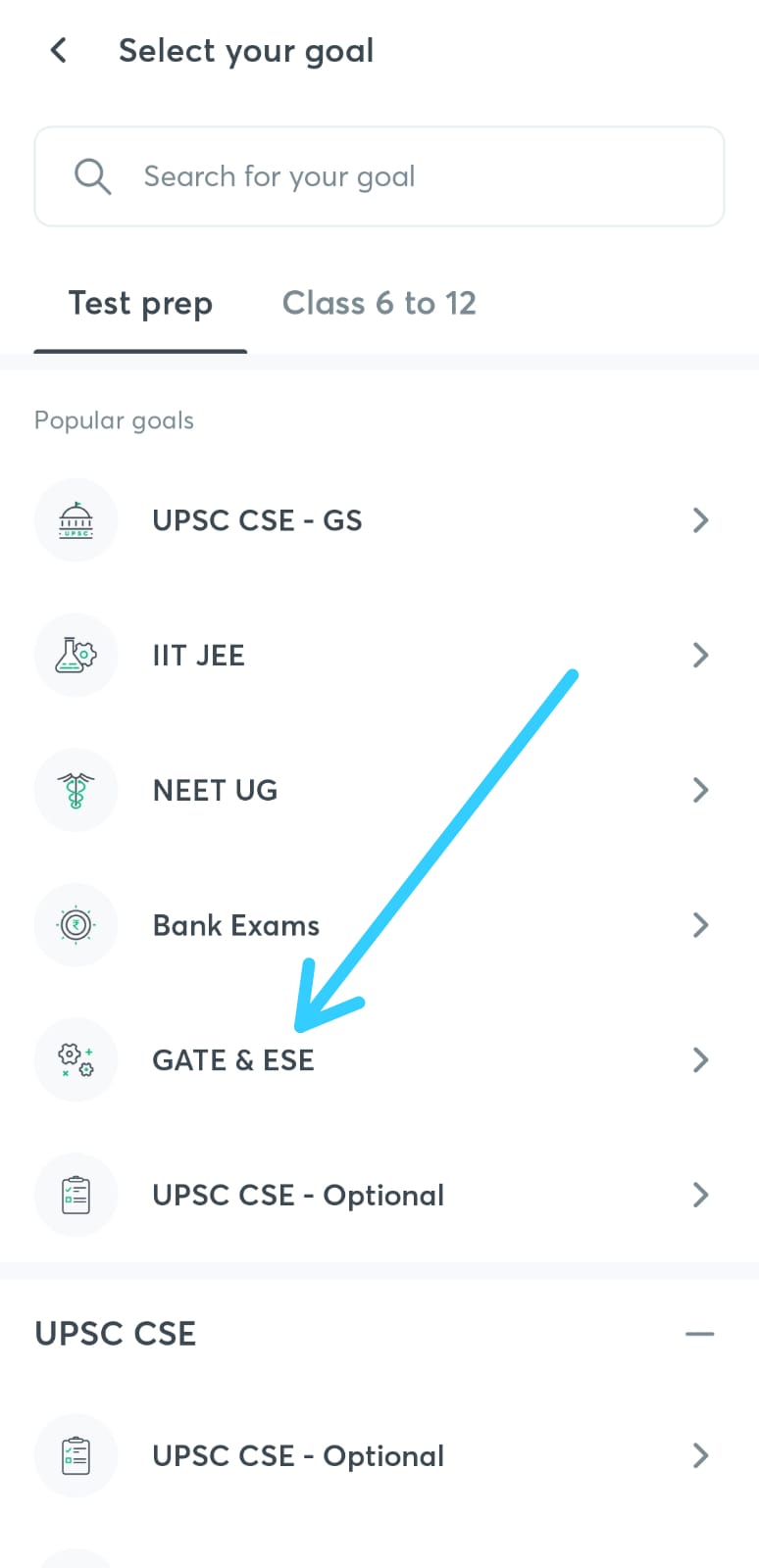The image size is (759, 1568).
Task: Open the Bank Exams goal
Action: click(x=379, y=925)
